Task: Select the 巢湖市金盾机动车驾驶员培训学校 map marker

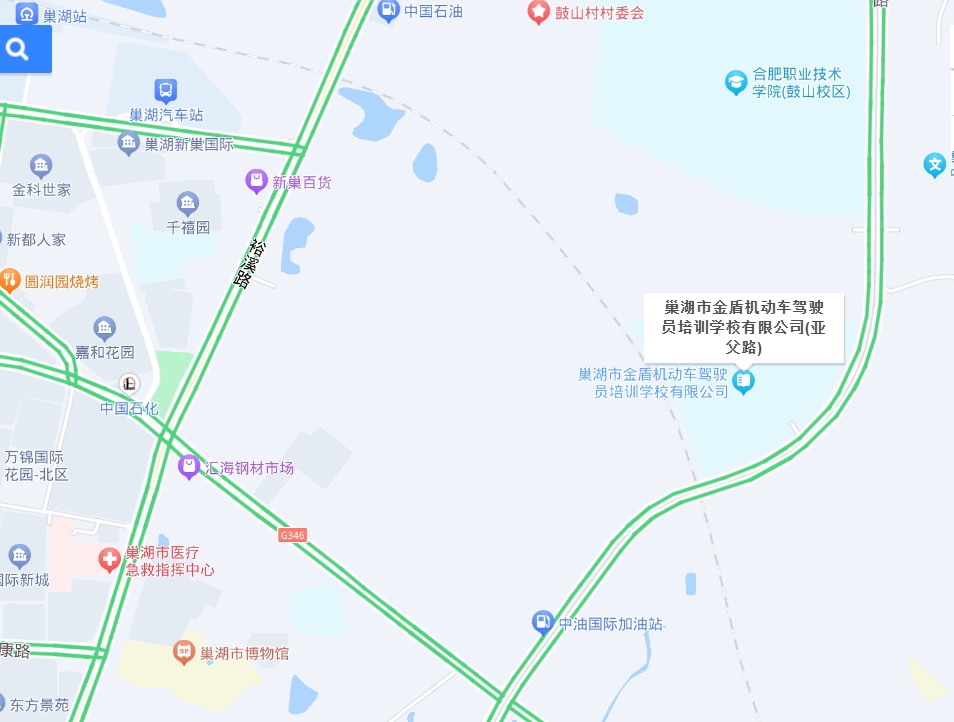Action: [743, 380]
